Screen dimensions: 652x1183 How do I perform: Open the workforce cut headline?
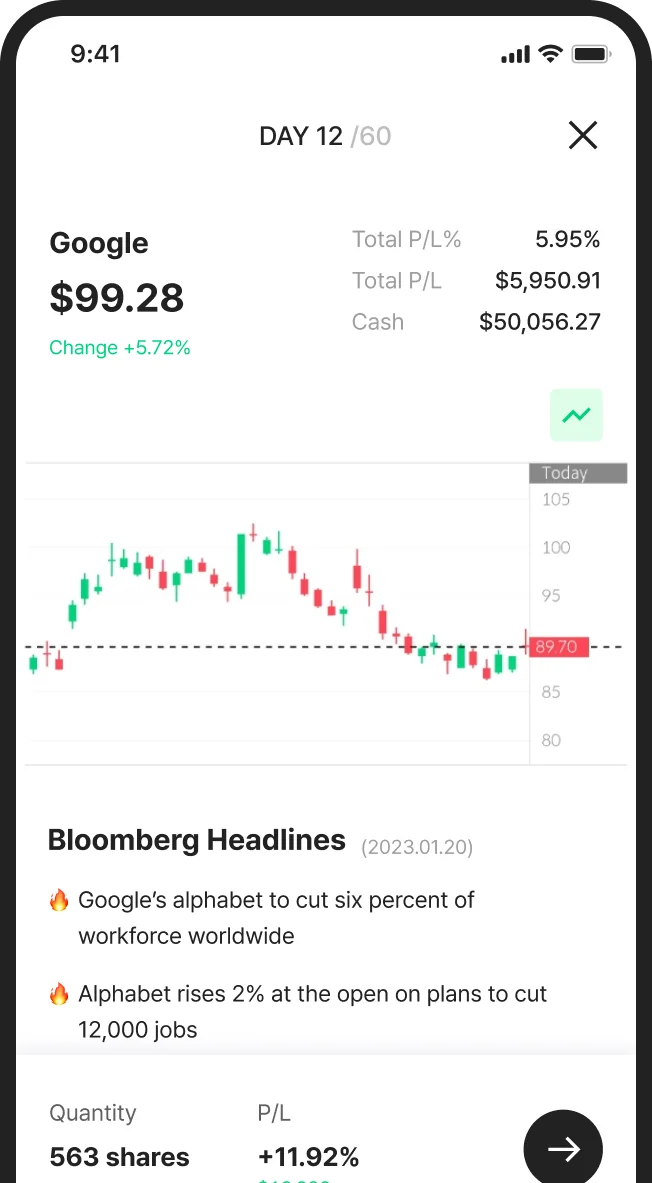coord(262,918)
